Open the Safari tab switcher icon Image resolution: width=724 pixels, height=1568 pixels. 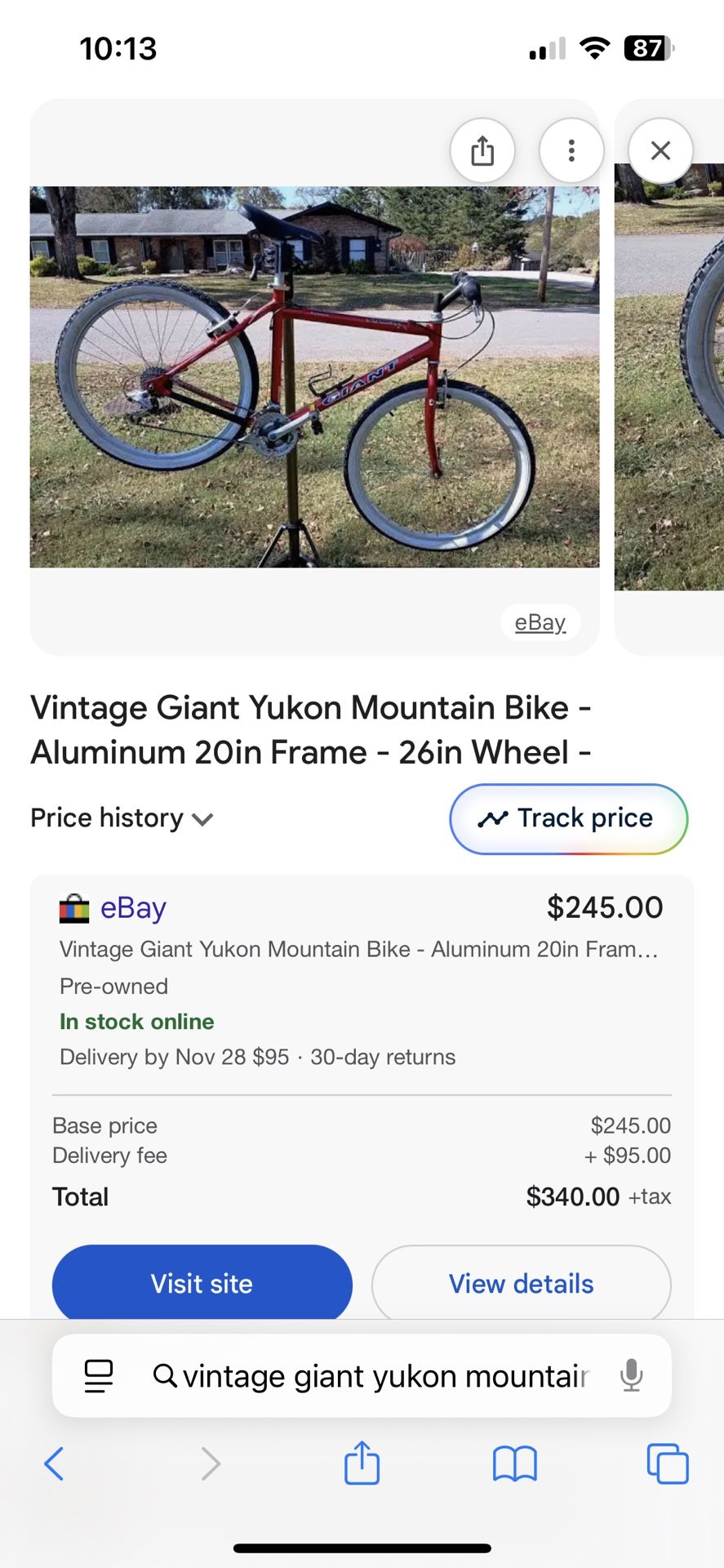(x=668, y=1464)
